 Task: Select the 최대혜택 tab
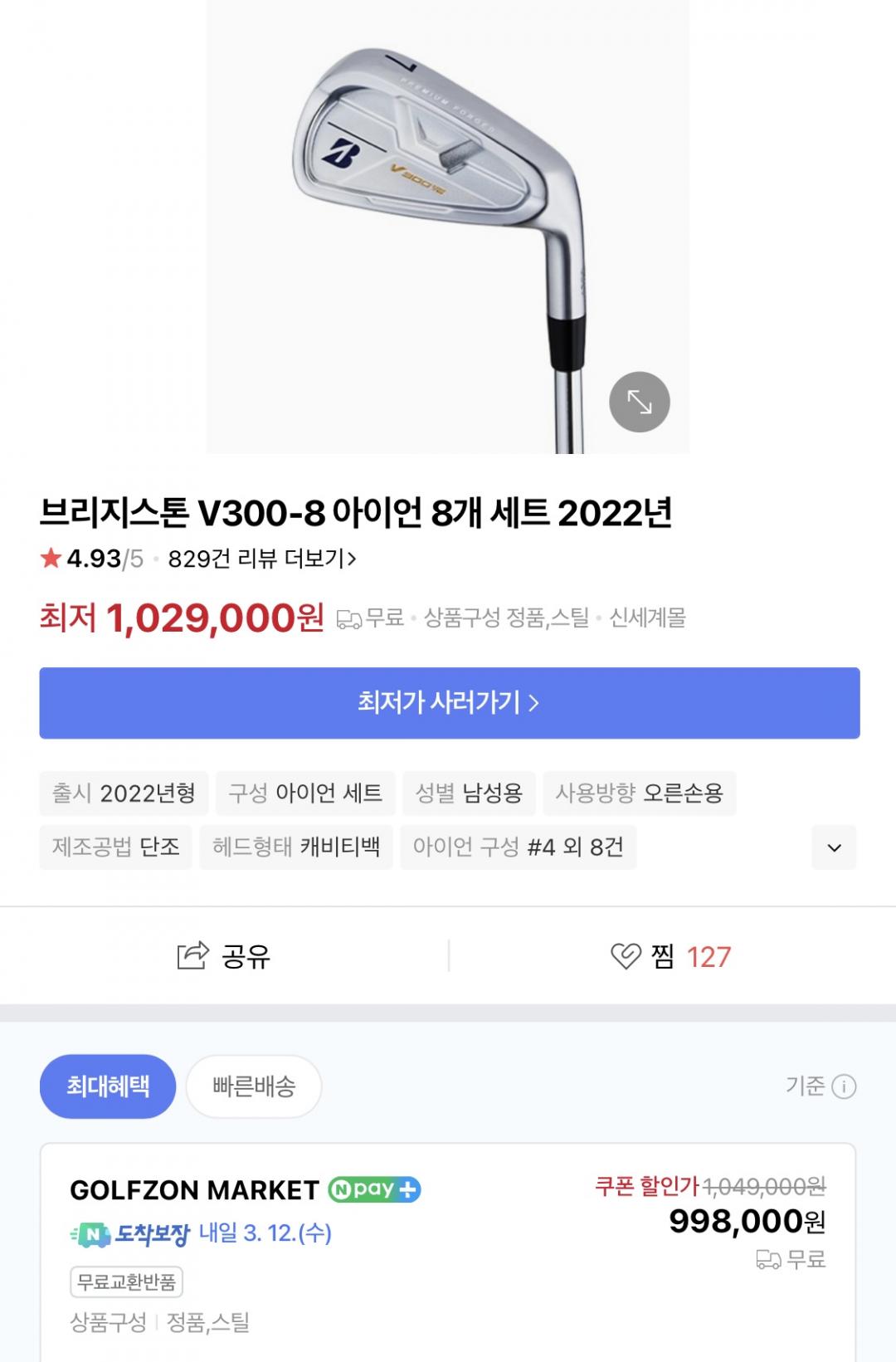pos(108,1086)
